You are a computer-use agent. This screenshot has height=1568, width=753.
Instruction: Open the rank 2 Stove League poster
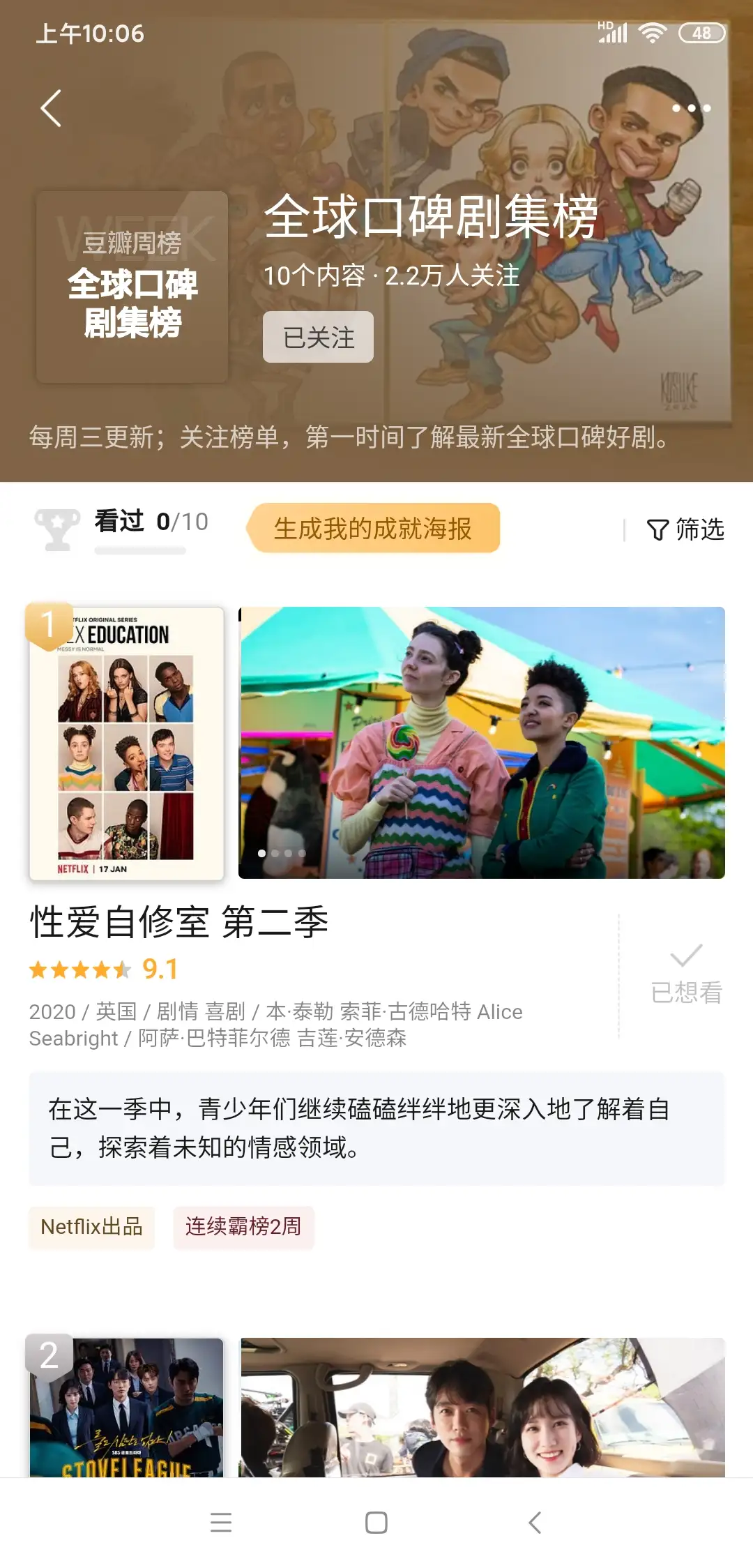(x=127, y=1408)
